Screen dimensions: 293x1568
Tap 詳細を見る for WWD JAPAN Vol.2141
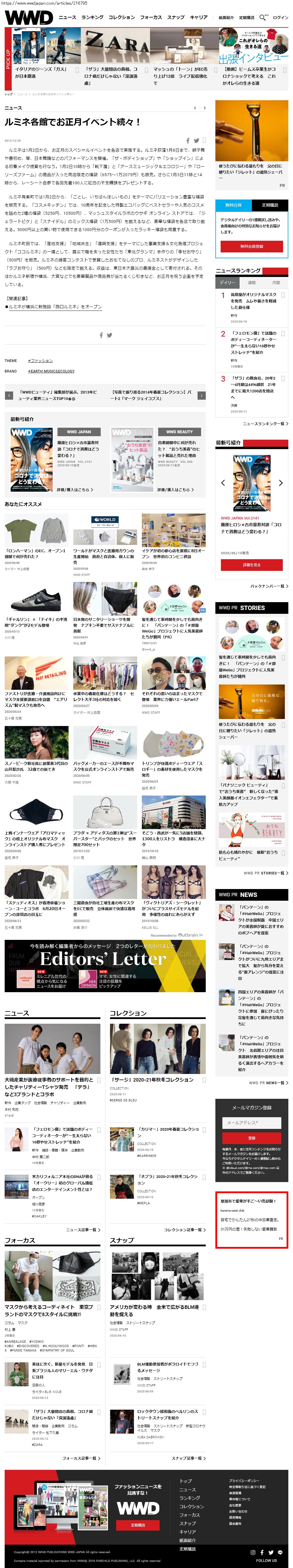252,565
